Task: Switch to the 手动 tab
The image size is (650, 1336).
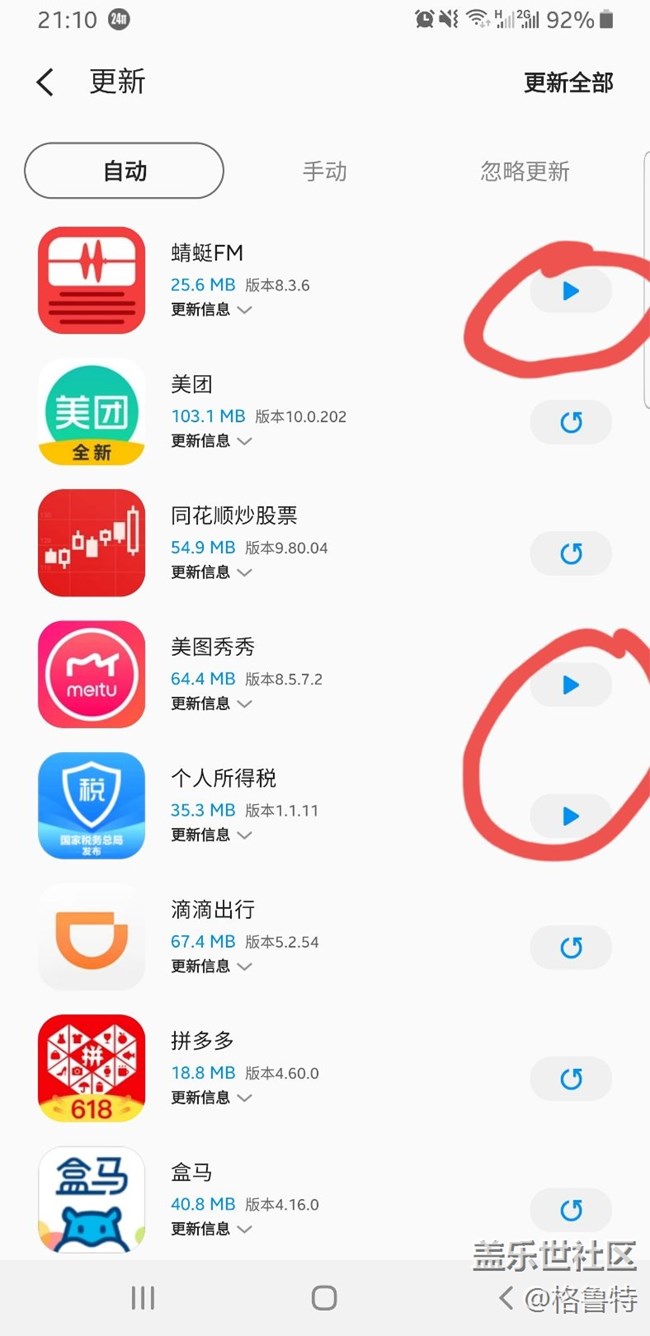Action: (x=324, y=171)
